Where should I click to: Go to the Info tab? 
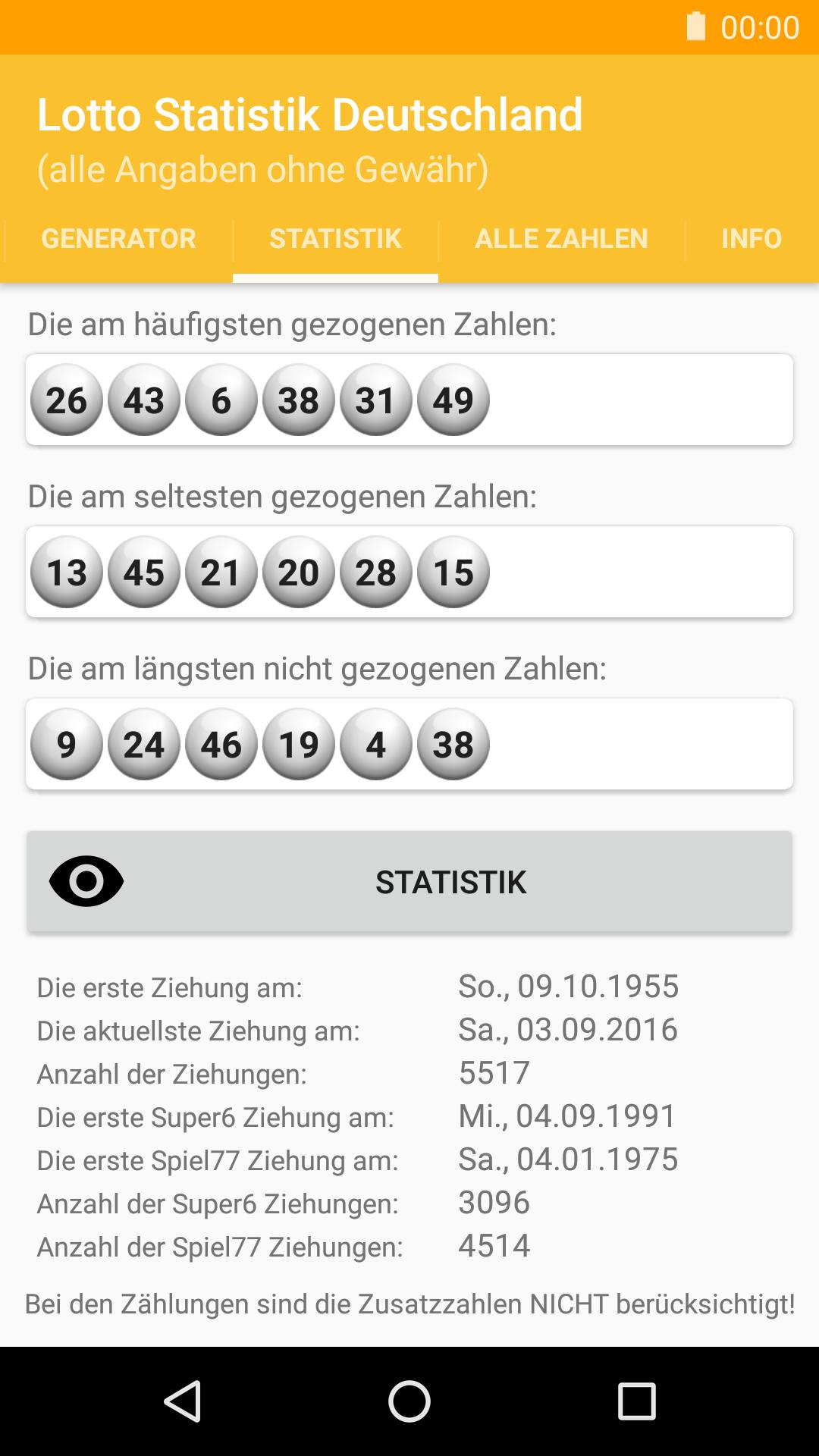point(751,239)
